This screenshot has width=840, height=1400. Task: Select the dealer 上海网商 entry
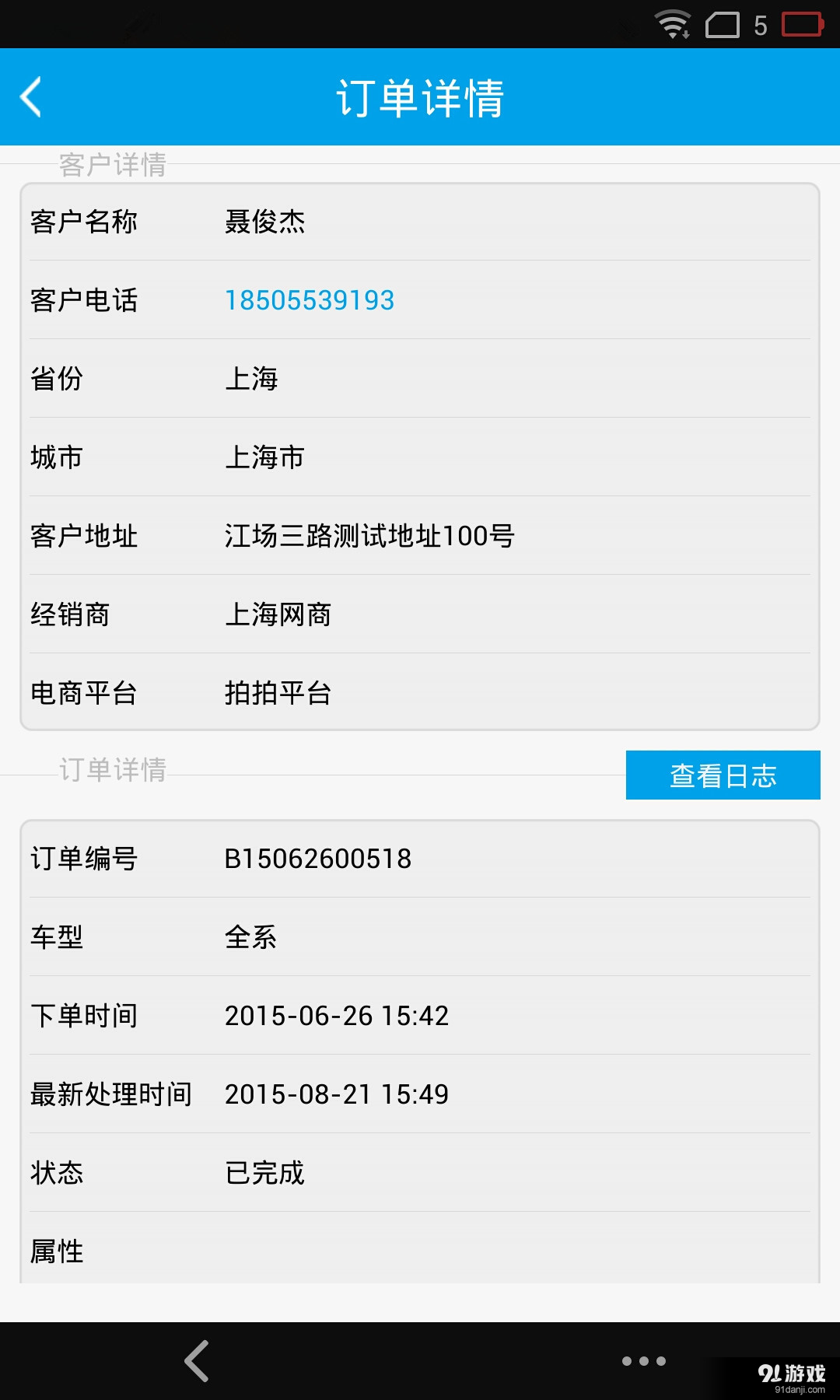pos(278,614)
